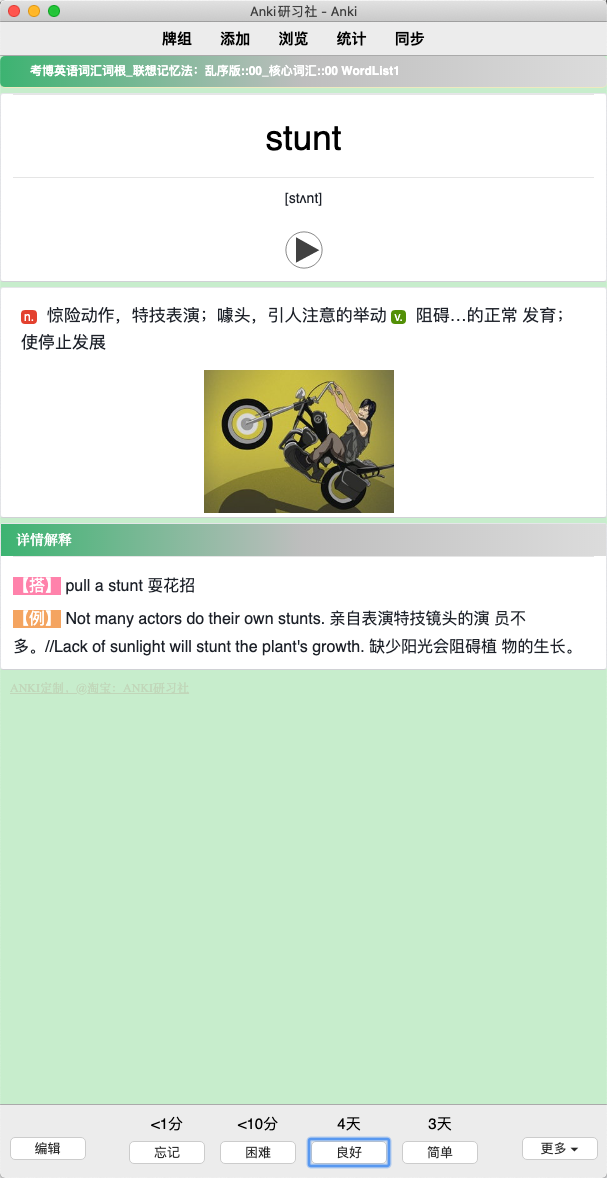Rate the card as 忘记
Viewport: 607px width, 1178px height.
167,1152
